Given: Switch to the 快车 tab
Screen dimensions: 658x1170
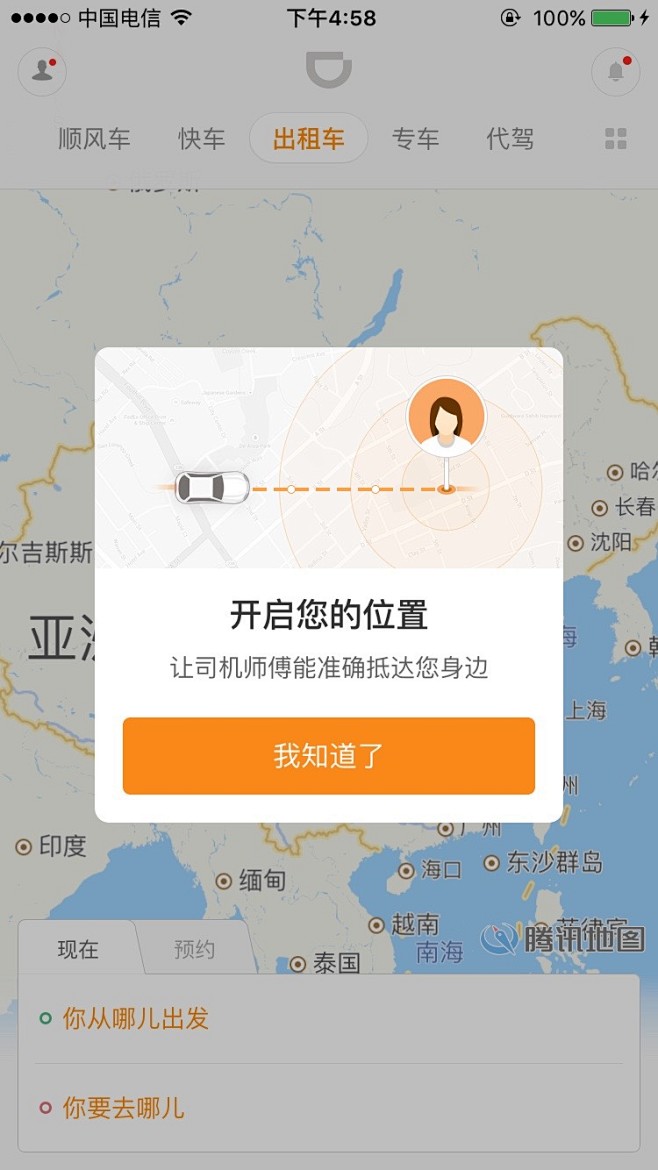Looking at the screenshot, I should pyautogui.click(x=201, y=139).
